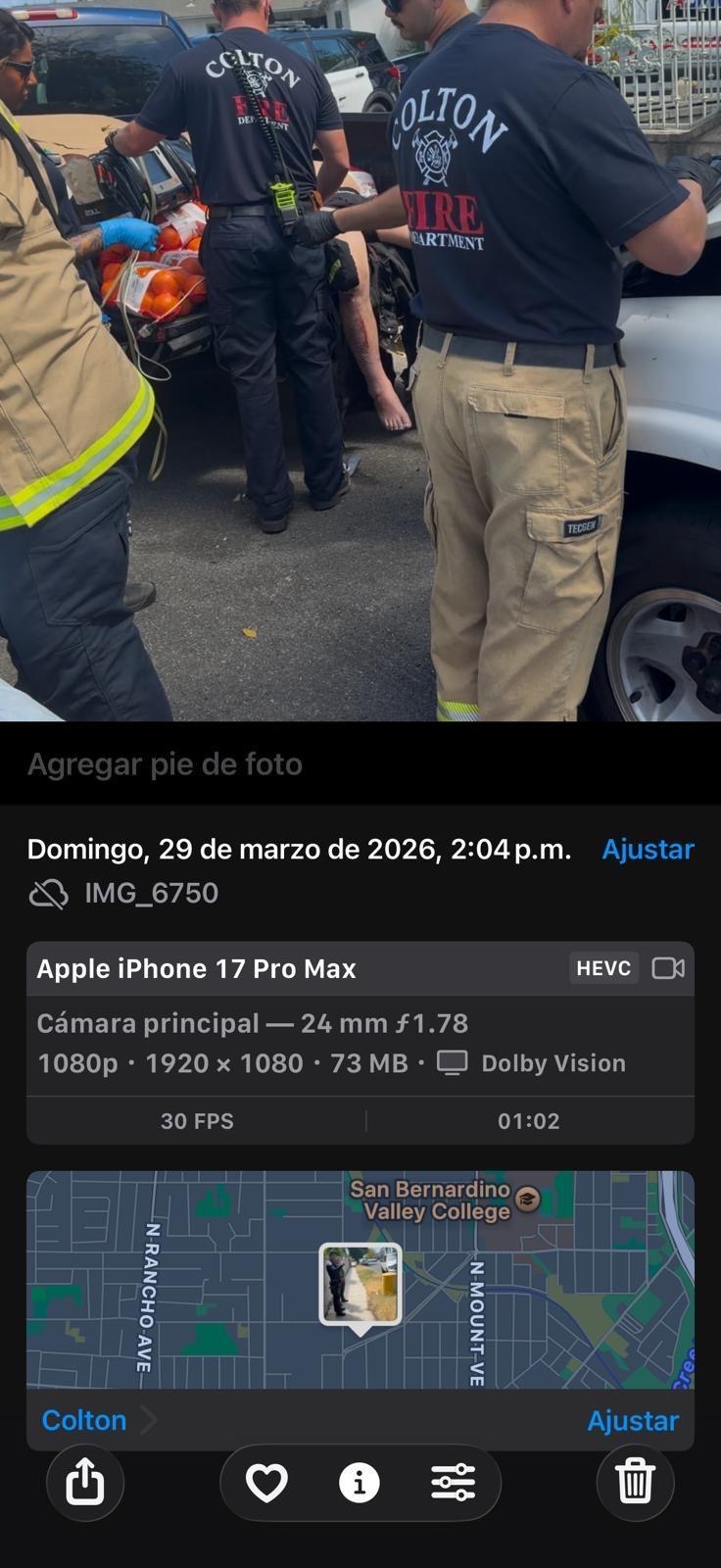Delete this video with the trash icon
721x1568 pixels.
[x=635, y=1482]
